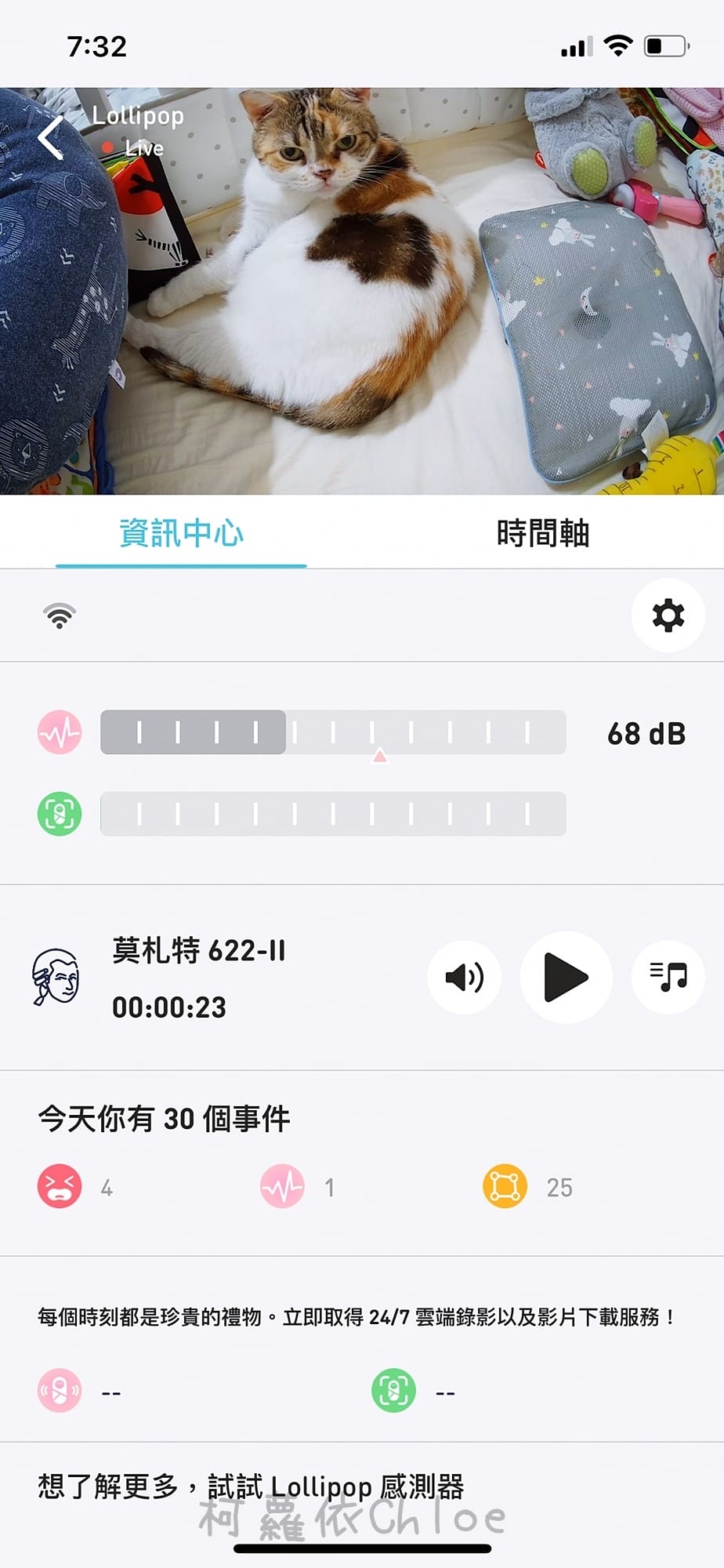Select the noise events icon showing 1
The height and width of the screenshot is (1568, 724).
(281, 1186)
